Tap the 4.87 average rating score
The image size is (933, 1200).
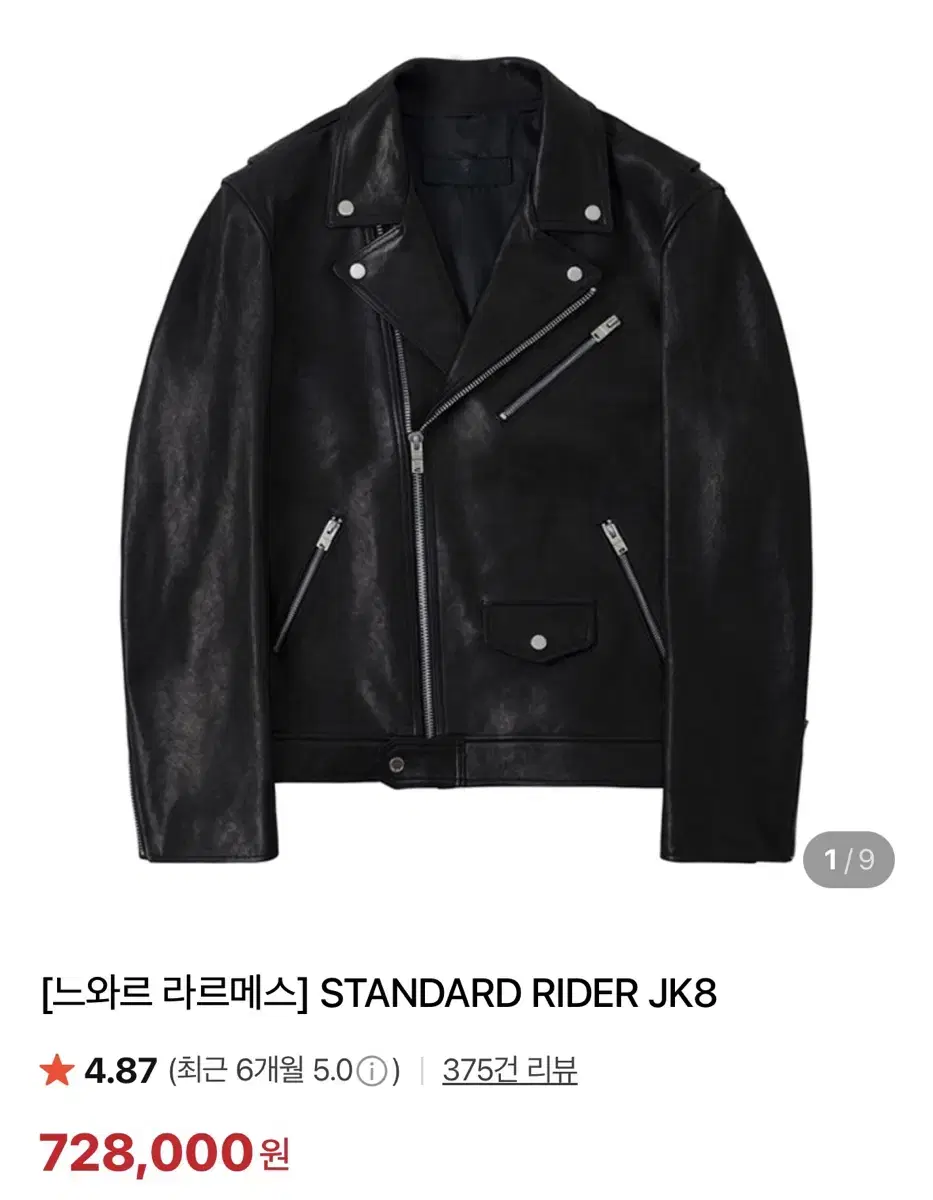click(x=120, y=1068)
